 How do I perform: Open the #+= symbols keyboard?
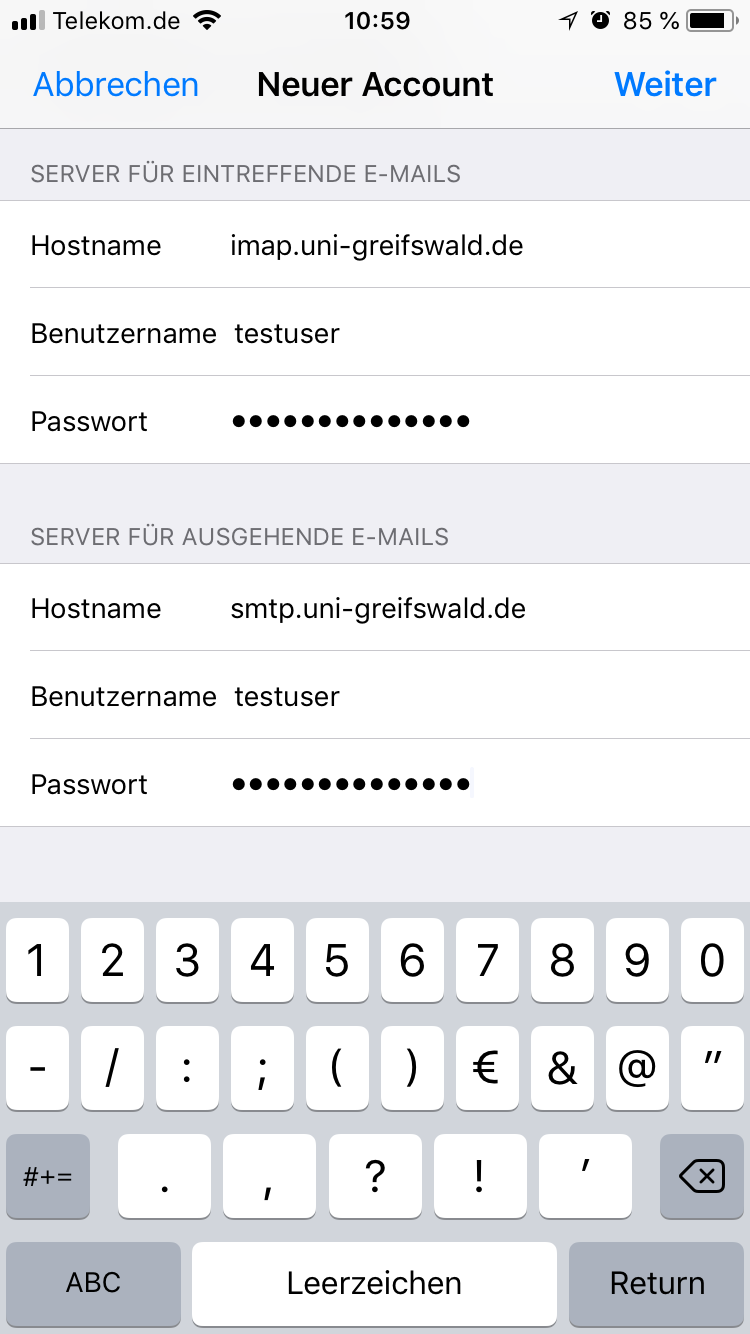[48, 1176]
